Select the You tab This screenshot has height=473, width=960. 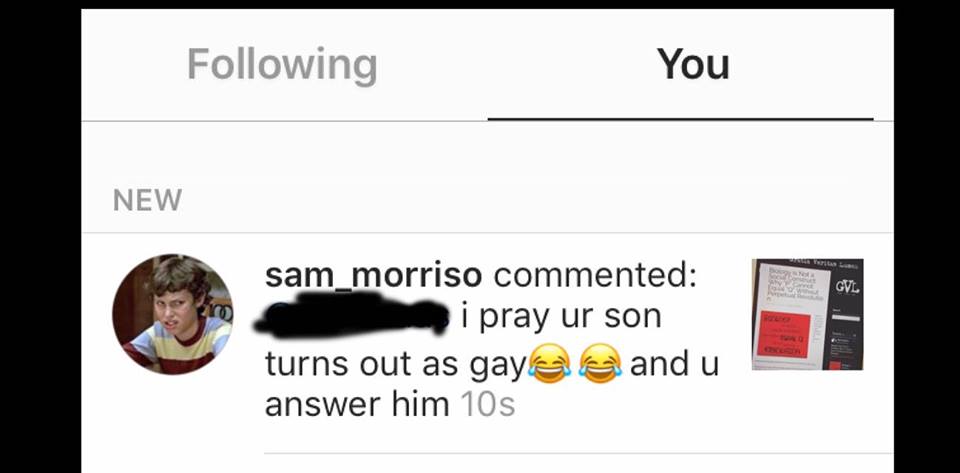[x=692, y=65]
